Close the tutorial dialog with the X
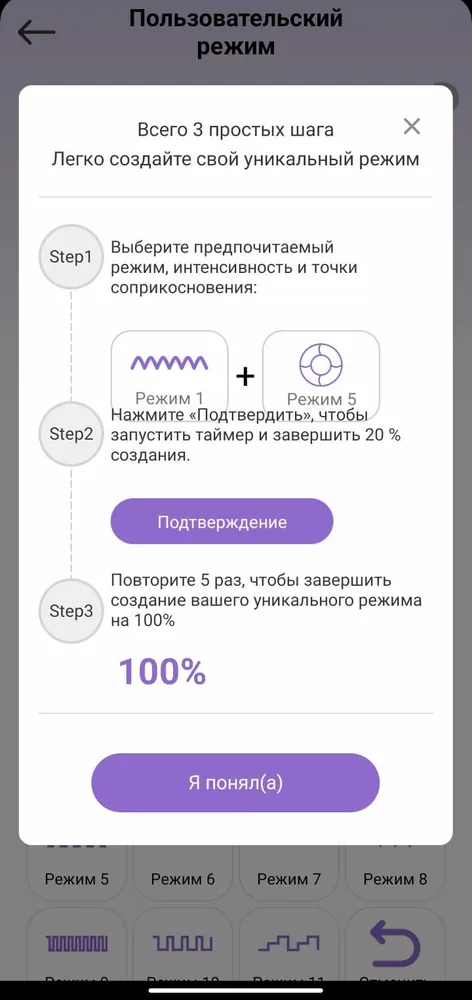This screenshot has height=1000, width=472. (412, 126)
